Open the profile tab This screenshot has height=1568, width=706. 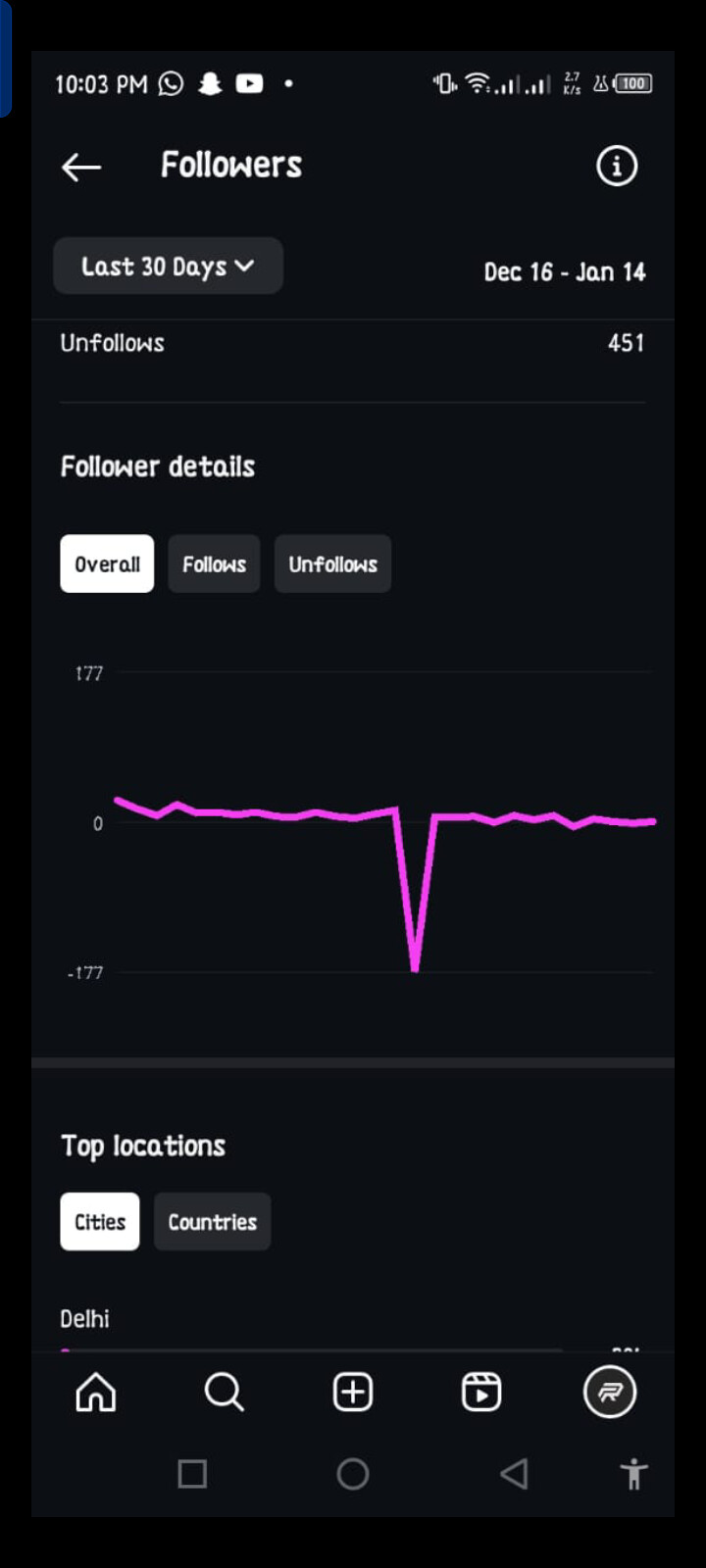pos(610,1392)
